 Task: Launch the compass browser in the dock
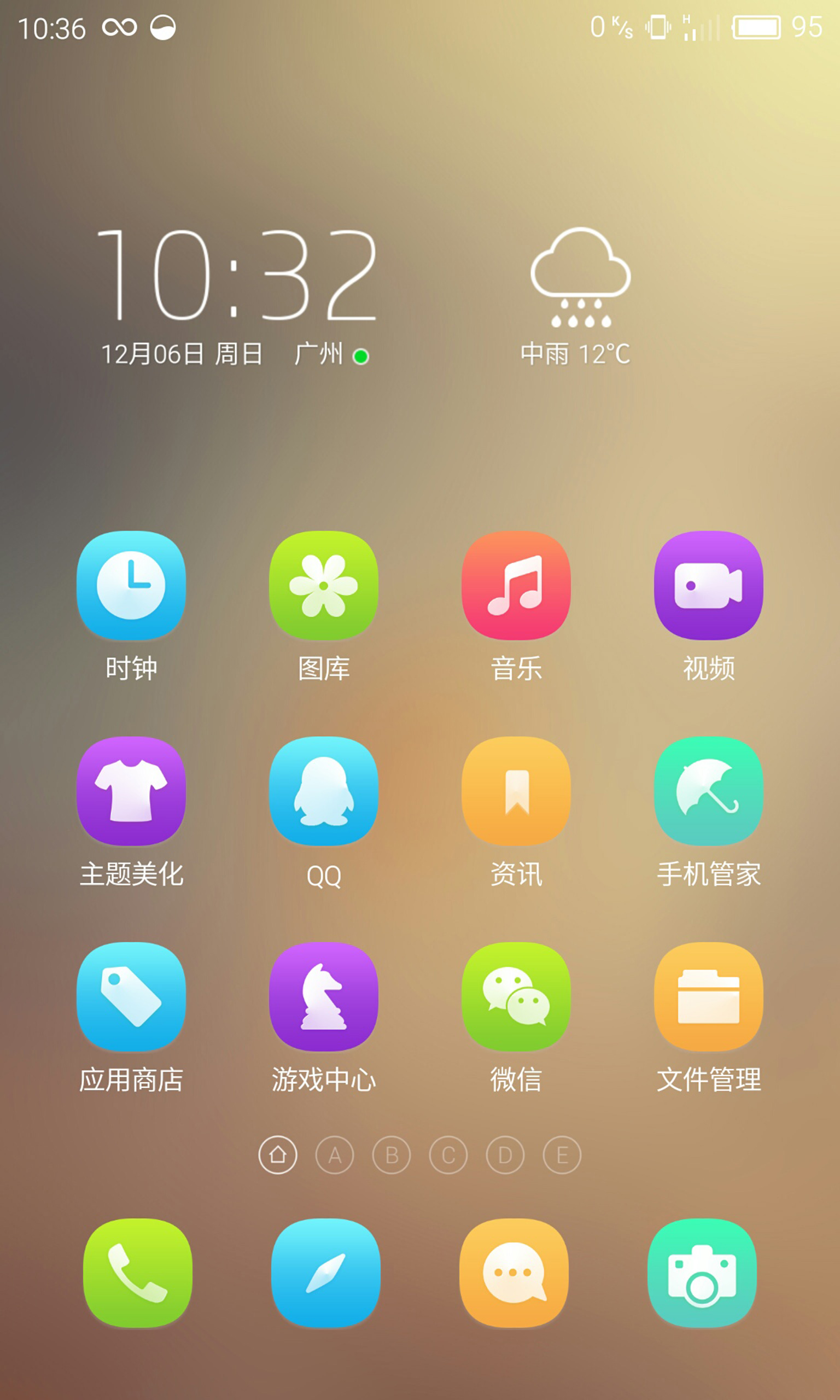[x=326, y=1273]
